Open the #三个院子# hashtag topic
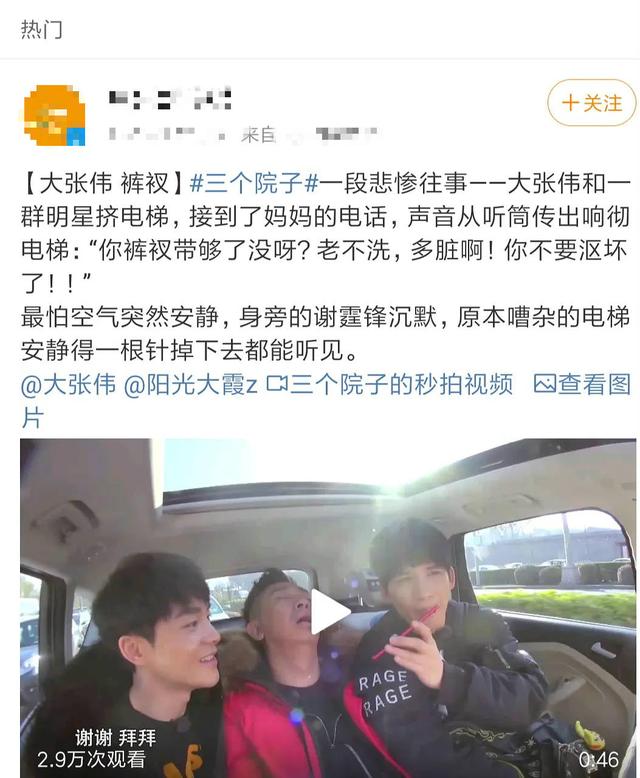640x778 pixels. pos(254,183)
